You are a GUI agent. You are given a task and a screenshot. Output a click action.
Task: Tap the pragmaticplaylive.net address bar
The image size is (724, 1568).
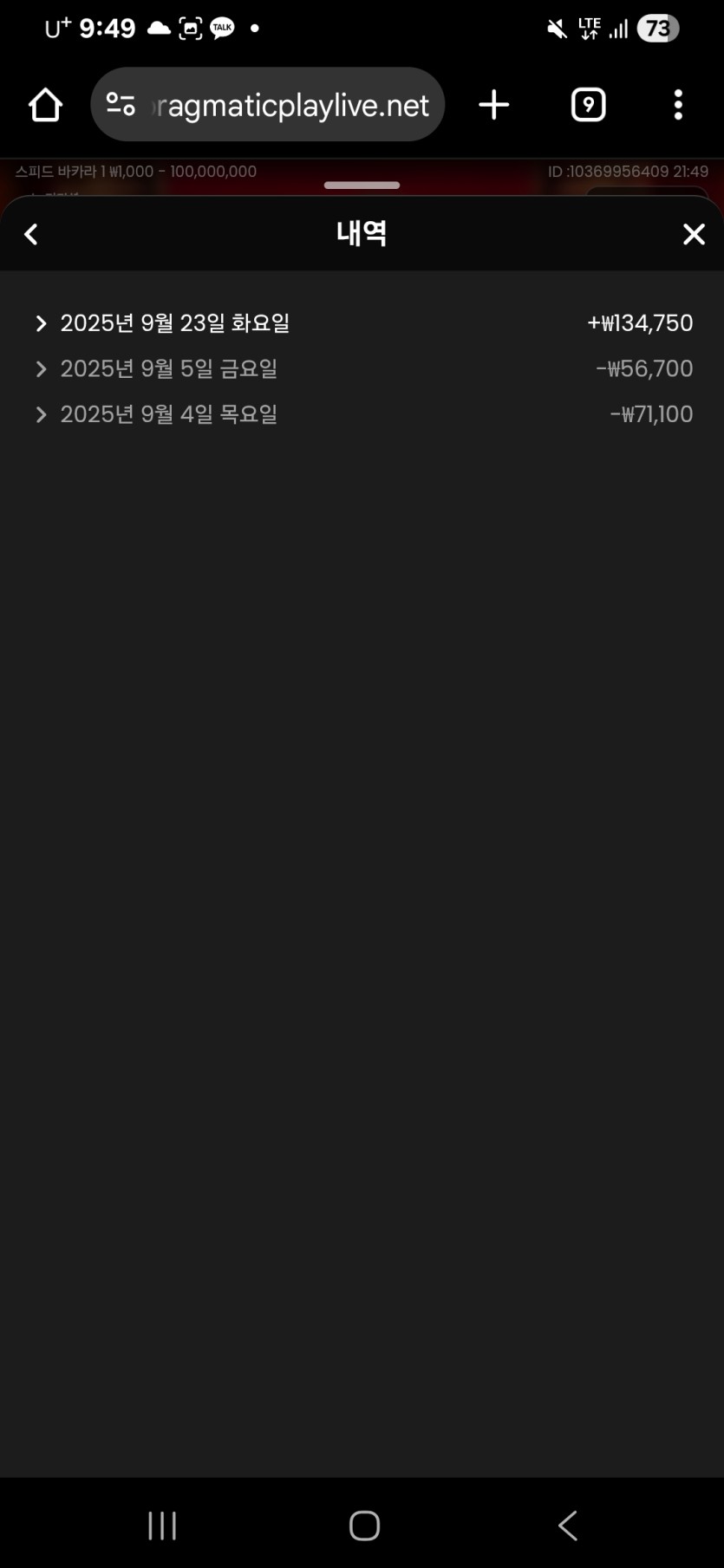tap(290, 105)
